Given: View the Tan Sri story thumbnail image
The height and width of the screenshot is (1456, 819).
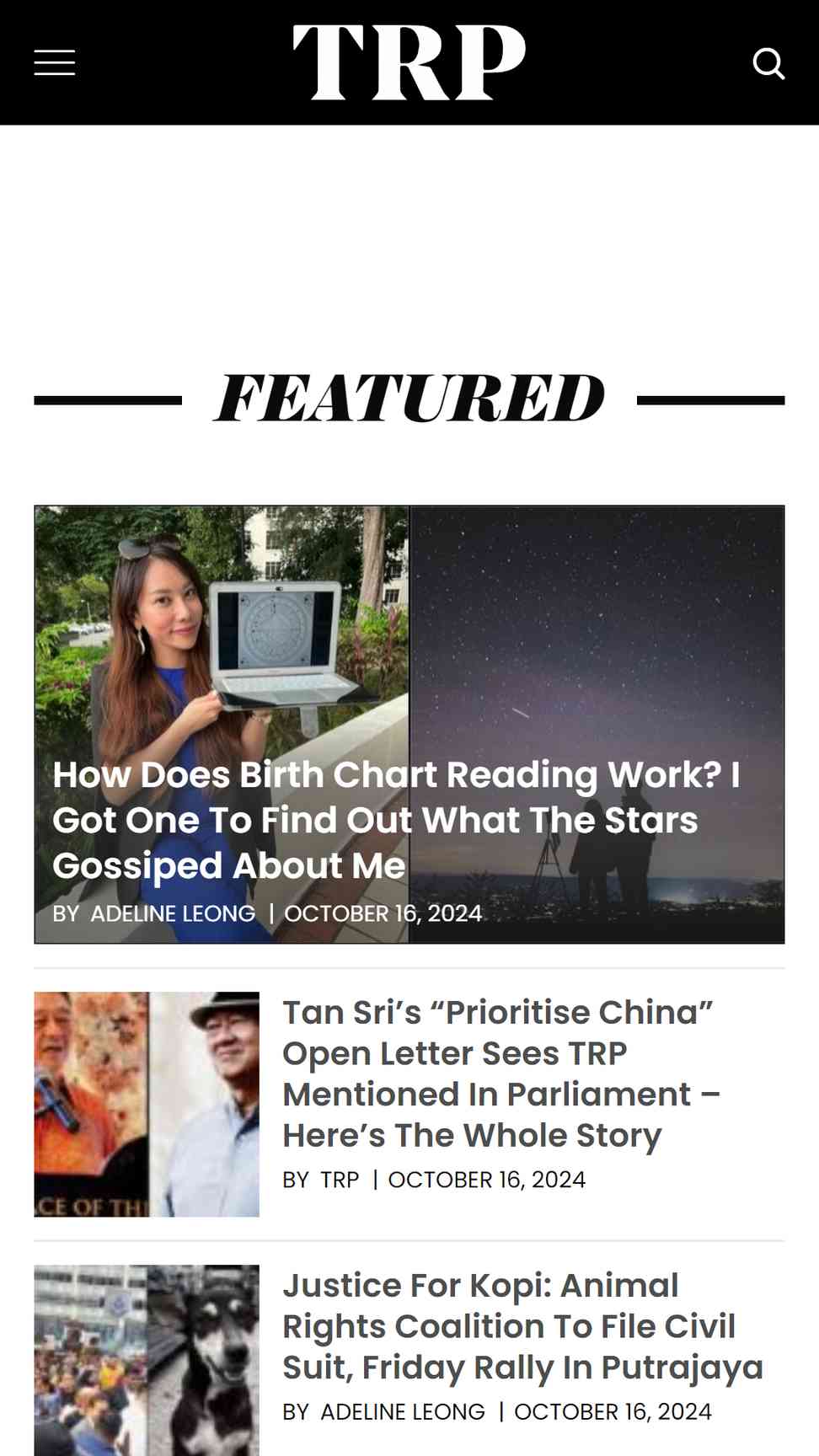Looking at the screenshot, I should pyautogui.click(x=147, y=1104).
